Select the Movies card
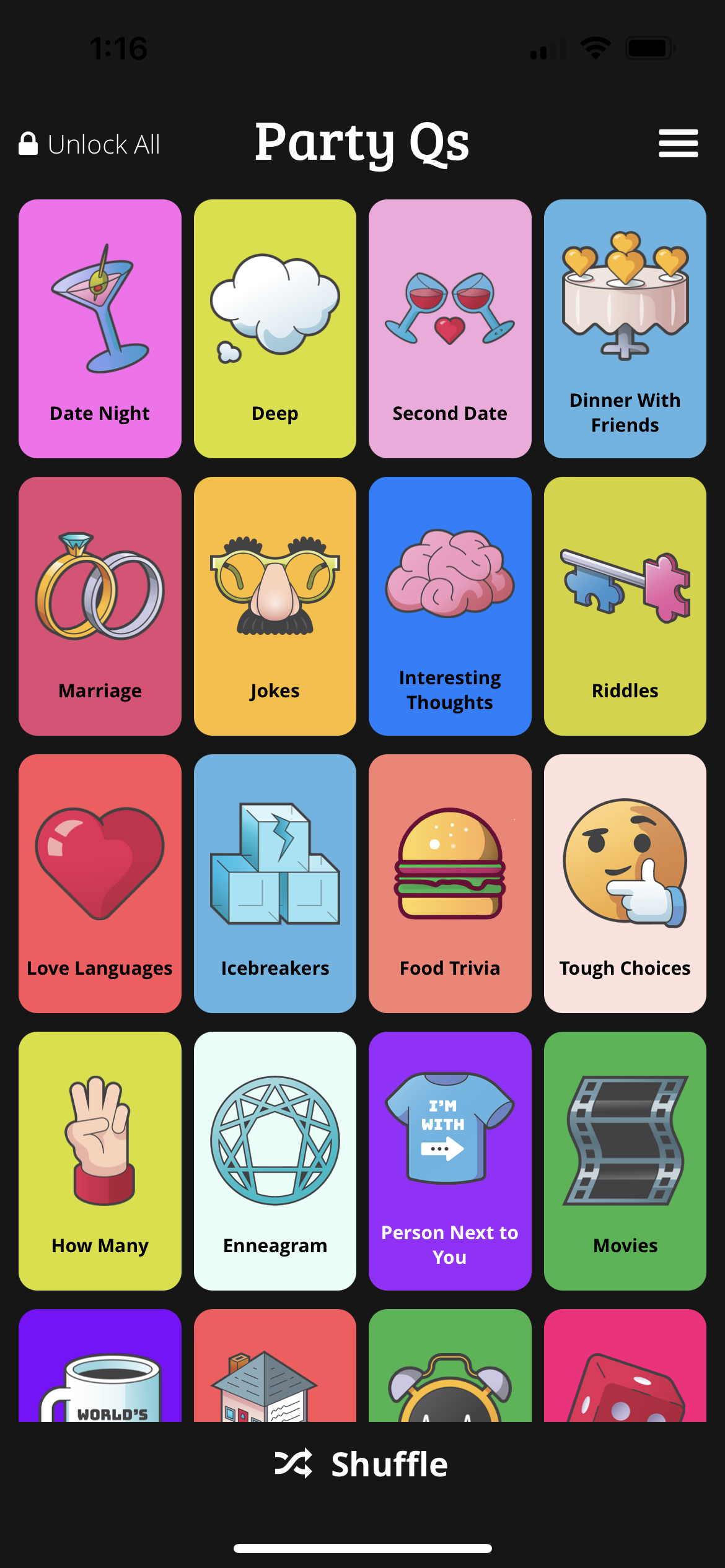Screen dimensions: 725x1568 625,1161
